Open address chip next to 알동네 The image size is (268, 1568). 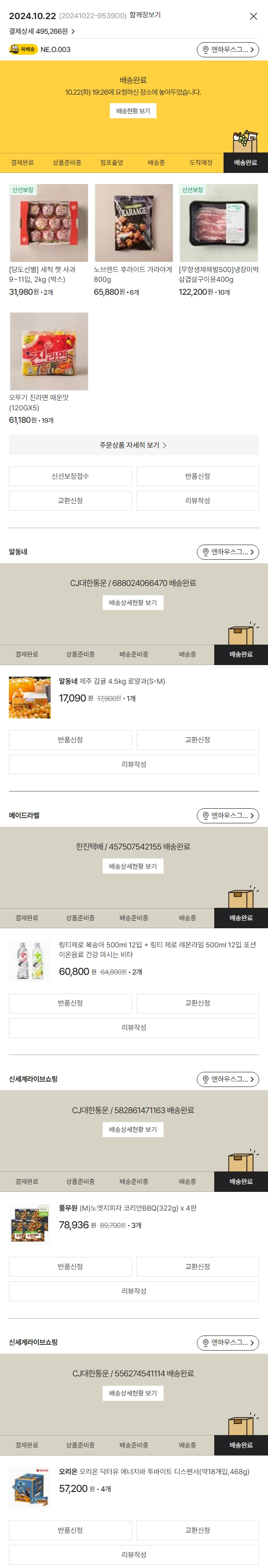(228, 552)
